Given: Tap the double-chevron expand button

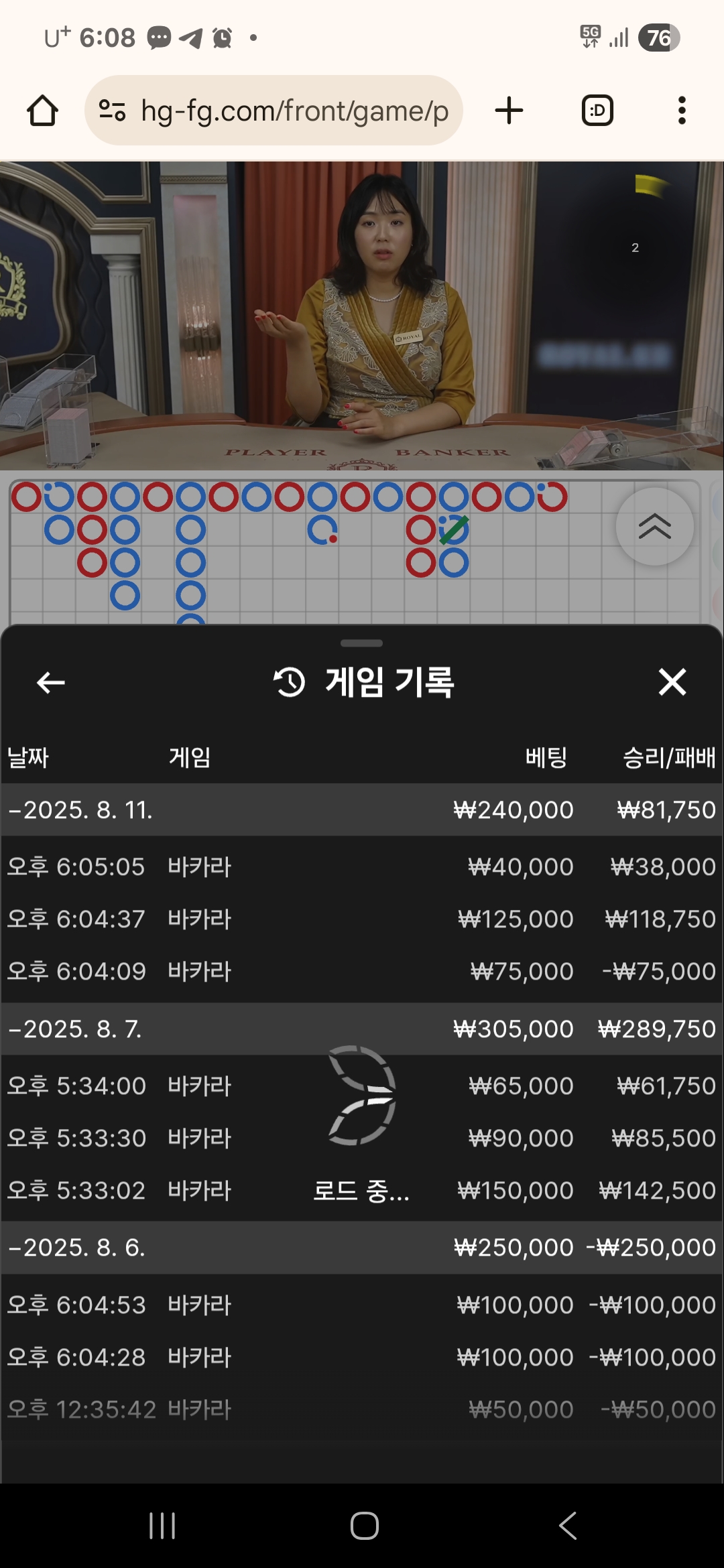Looking at the screenshot, I should click(654, 527).
